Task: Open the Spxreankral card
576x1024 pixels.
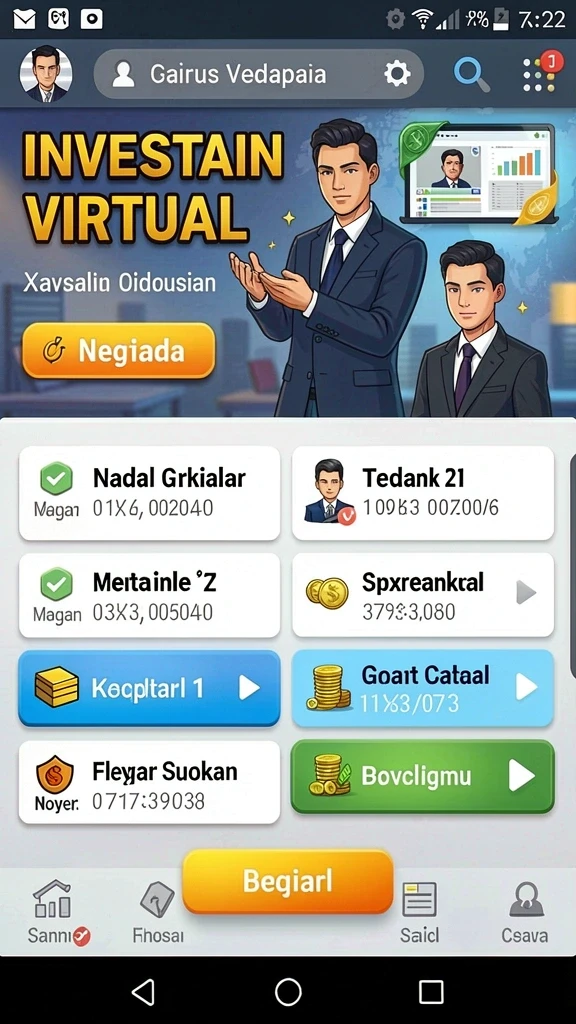Action: (423, 595)
